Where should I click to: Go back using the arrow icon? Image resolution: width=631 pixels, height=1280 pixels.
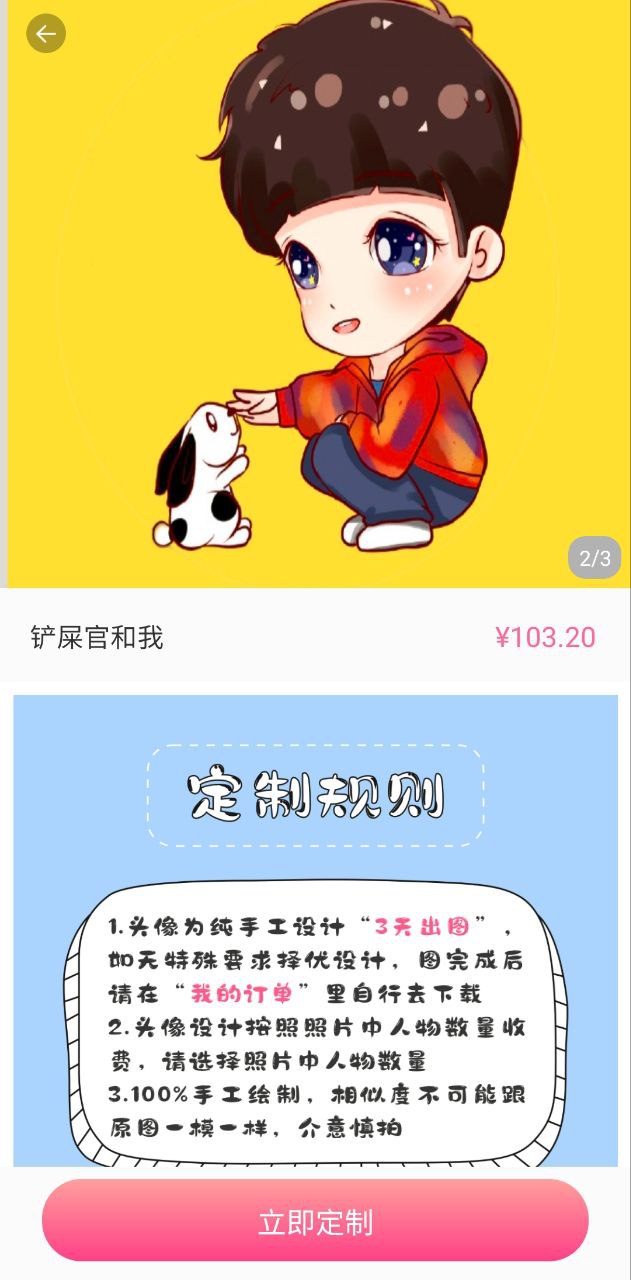[45, 33]
